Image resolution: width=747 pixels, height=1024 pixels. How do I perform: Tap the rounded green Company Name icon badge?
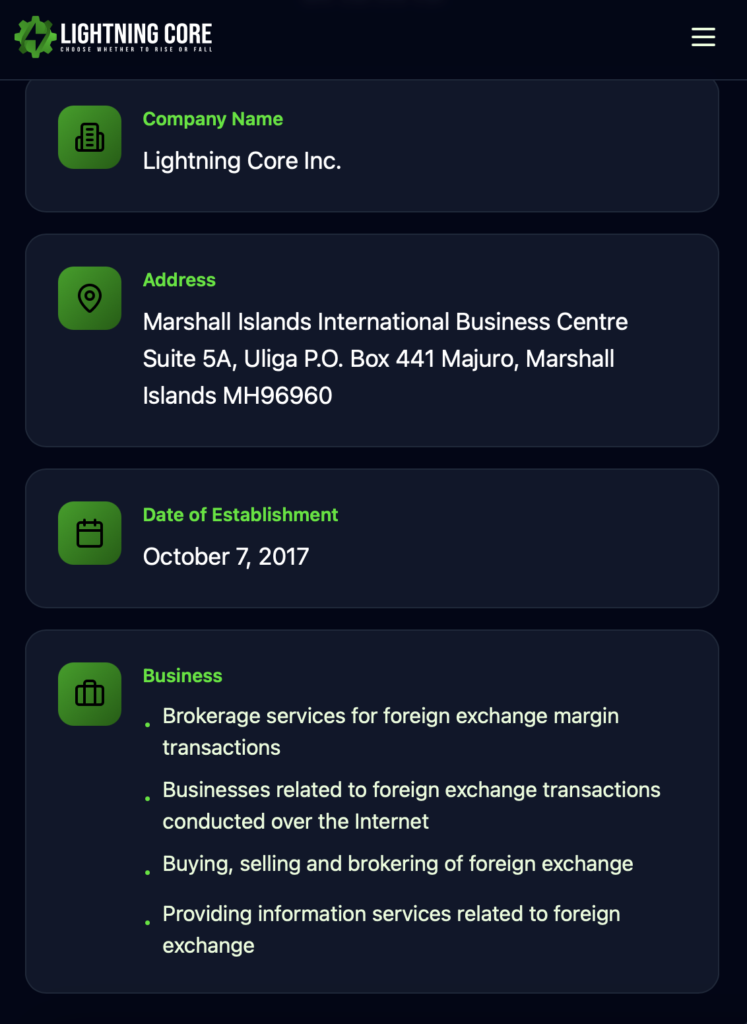tap(90, 137)
